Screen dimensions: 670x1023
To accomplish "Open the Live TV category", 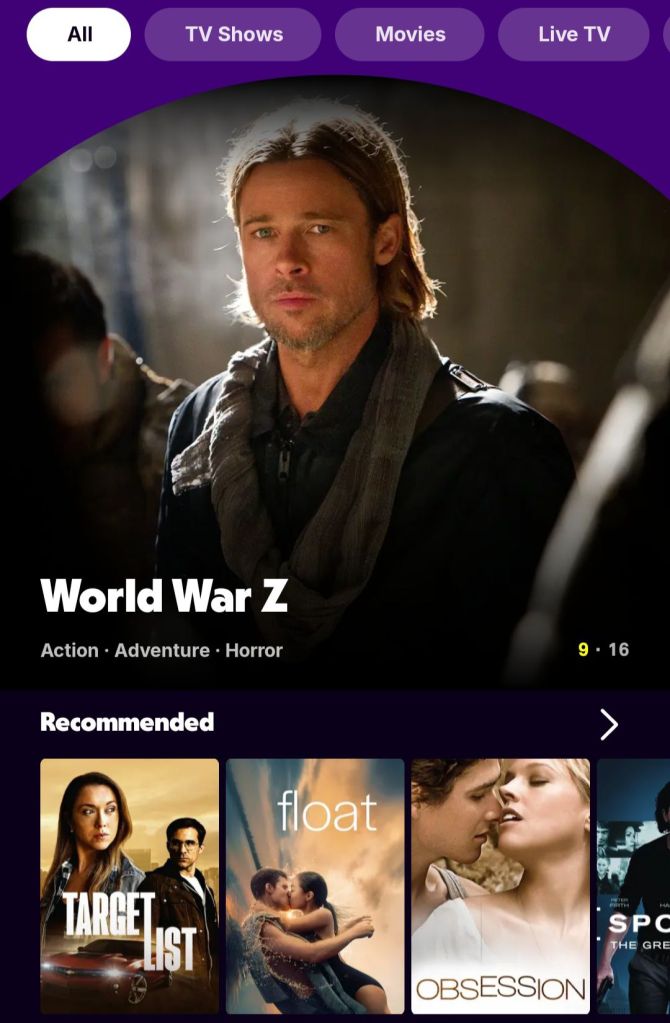I will (573, 34).
